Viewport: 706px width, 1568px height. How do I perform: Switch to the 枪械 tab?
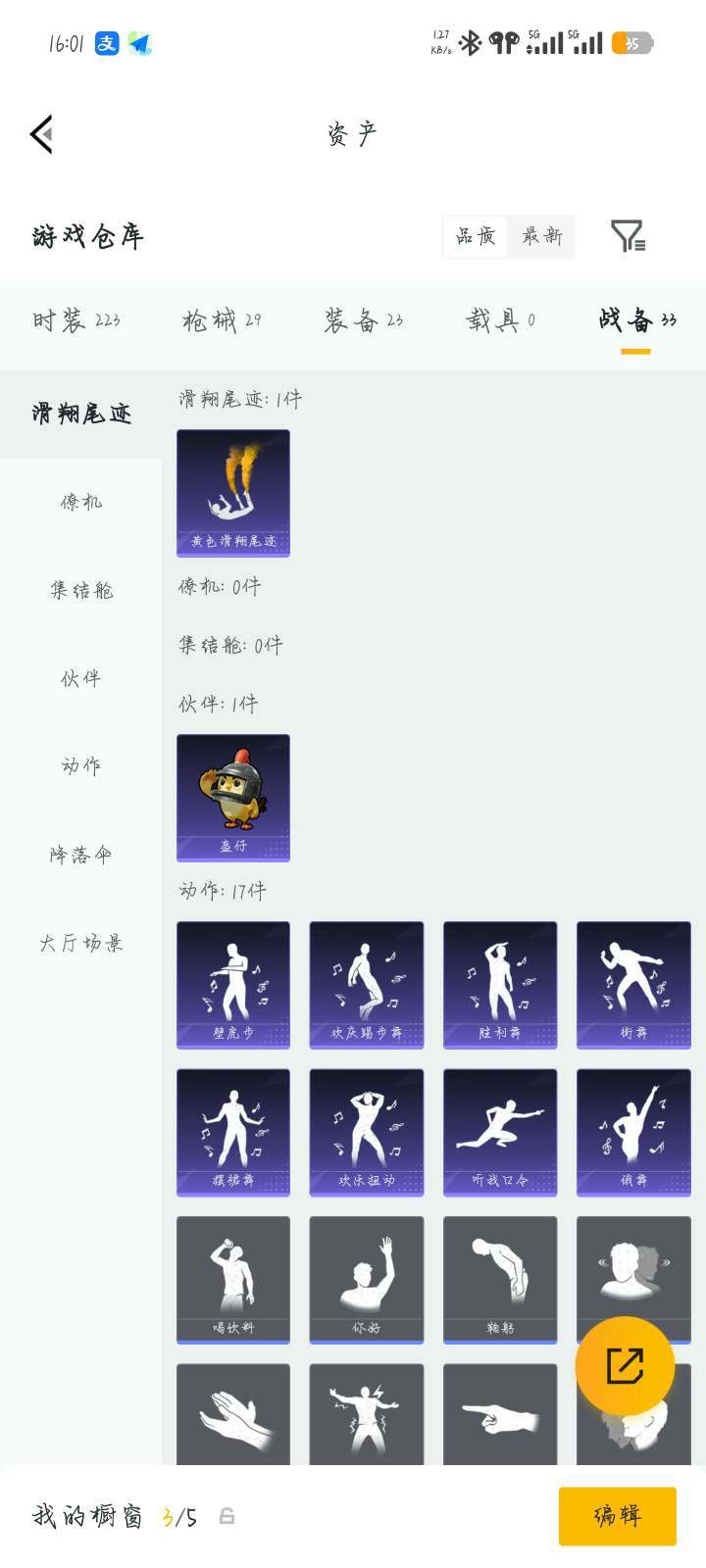pyautogui.click(x=222, y=320)
